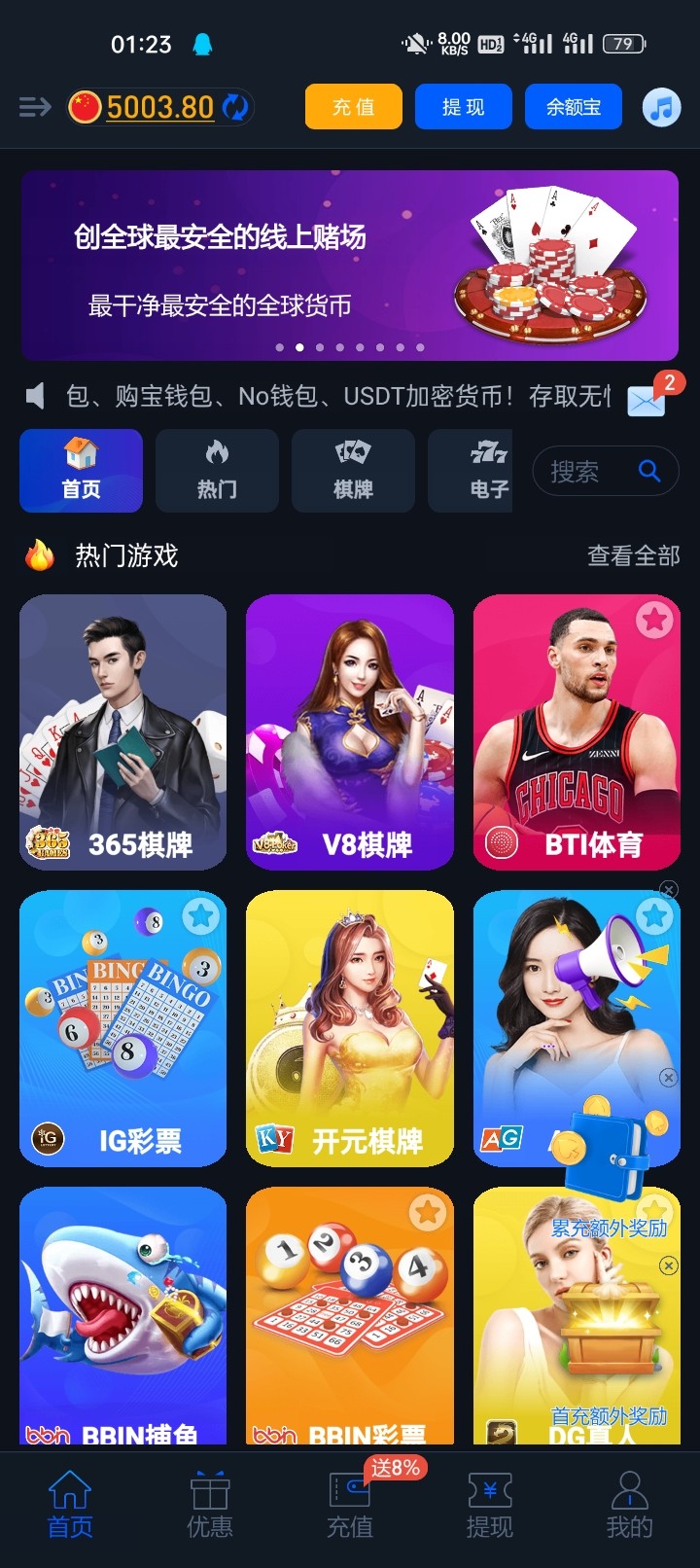Open the 365棋牌 game card

pos(123,731)
